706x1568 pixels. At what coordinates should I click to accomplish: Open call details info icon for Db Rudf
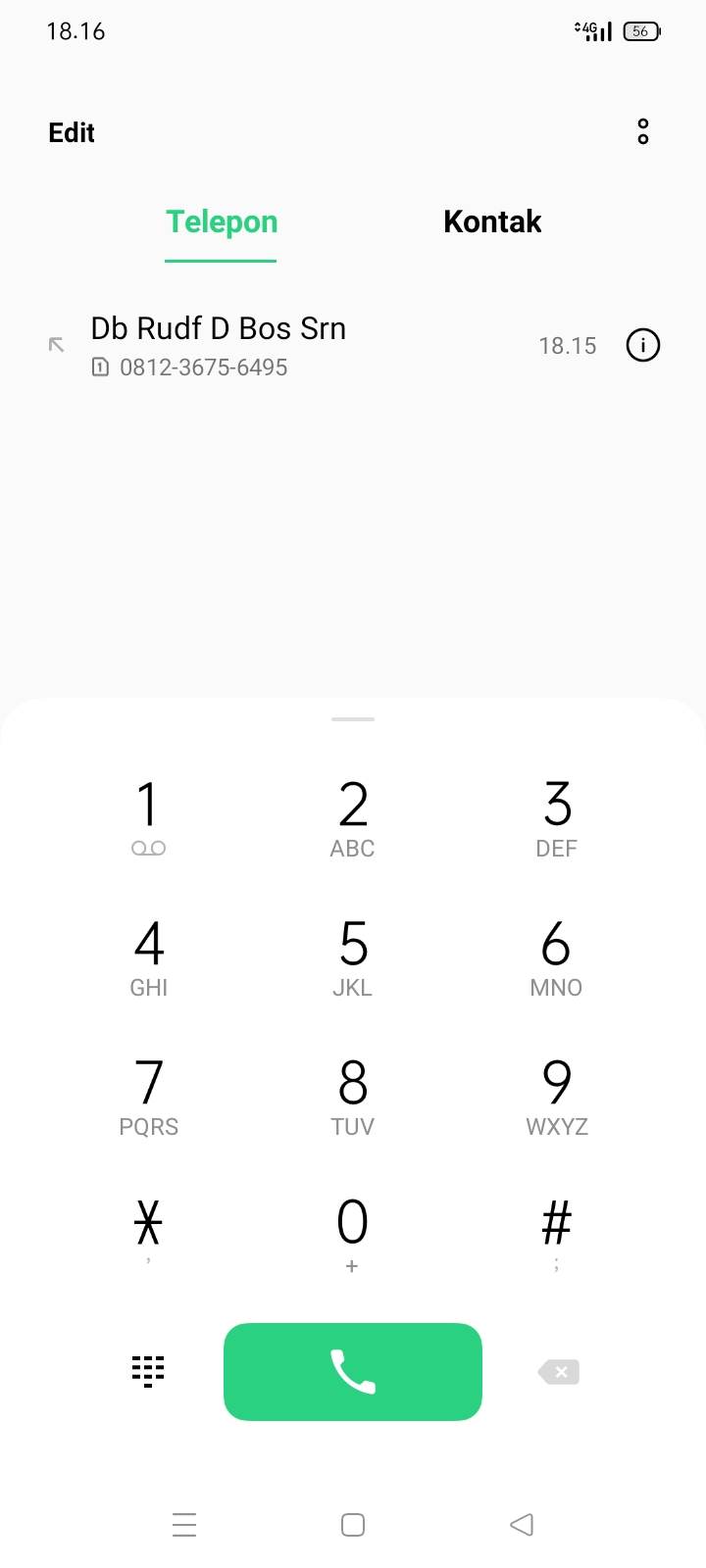tap(643, 345)
